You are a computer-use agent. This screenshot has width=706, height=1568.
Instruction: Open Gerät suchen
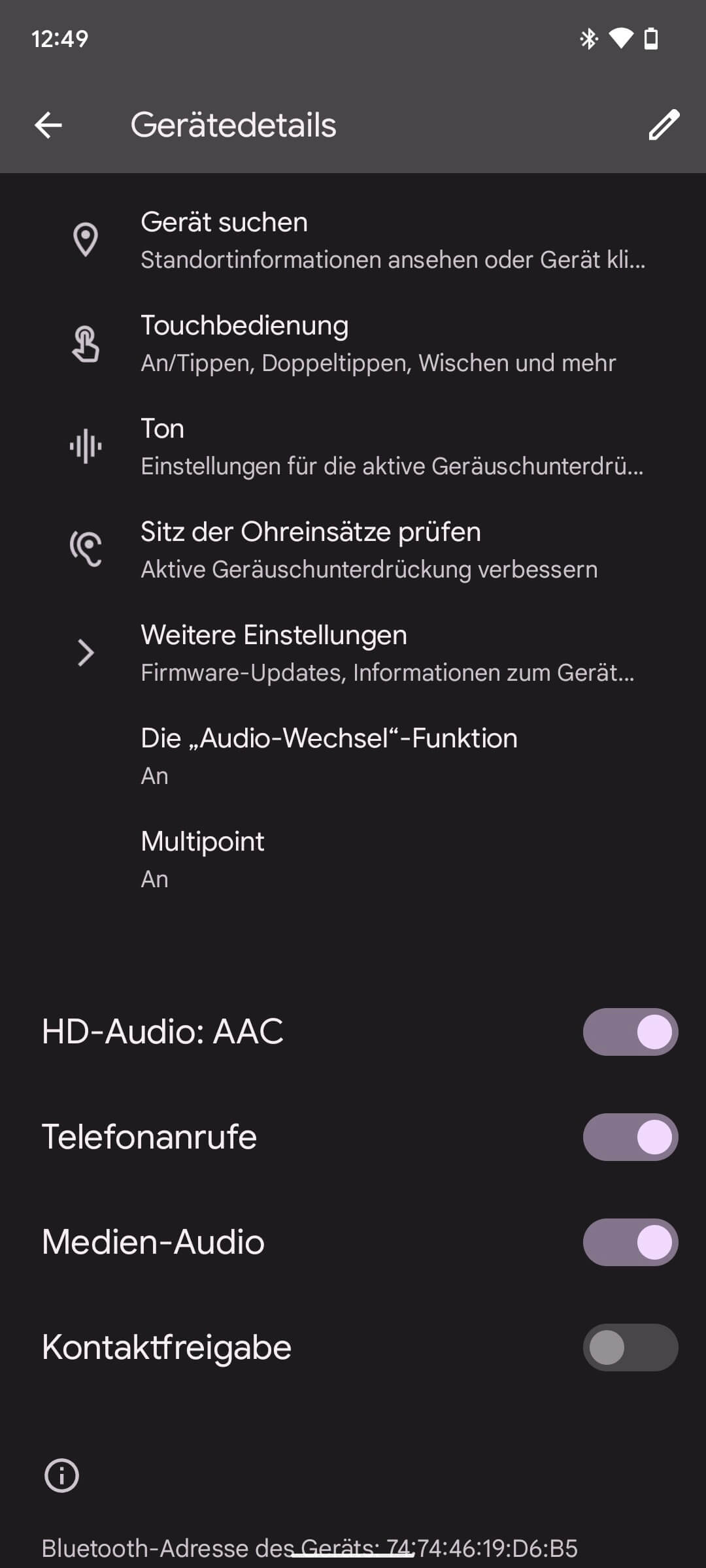click(353, 240)
